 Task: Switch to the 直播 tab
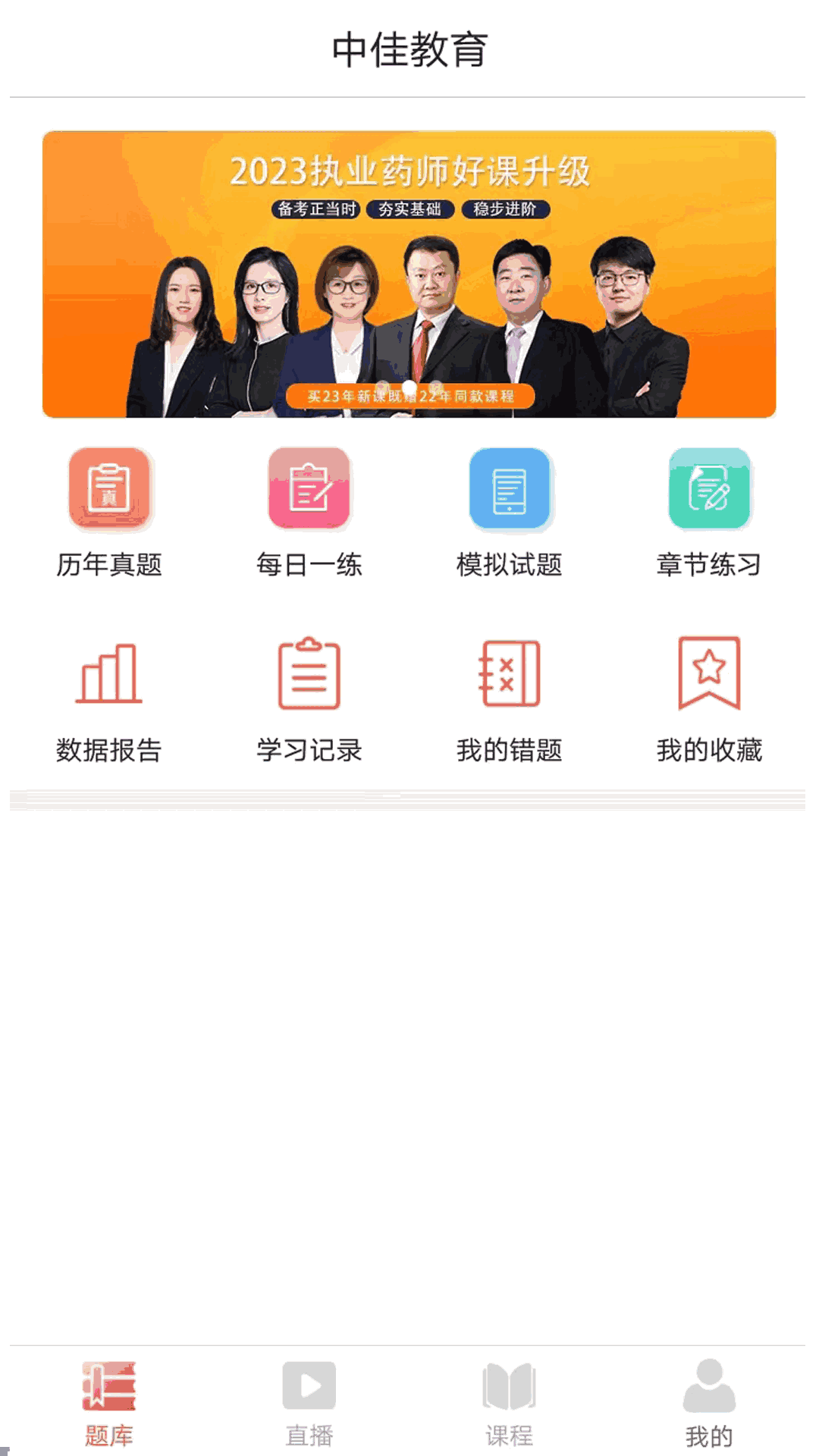309,1403
